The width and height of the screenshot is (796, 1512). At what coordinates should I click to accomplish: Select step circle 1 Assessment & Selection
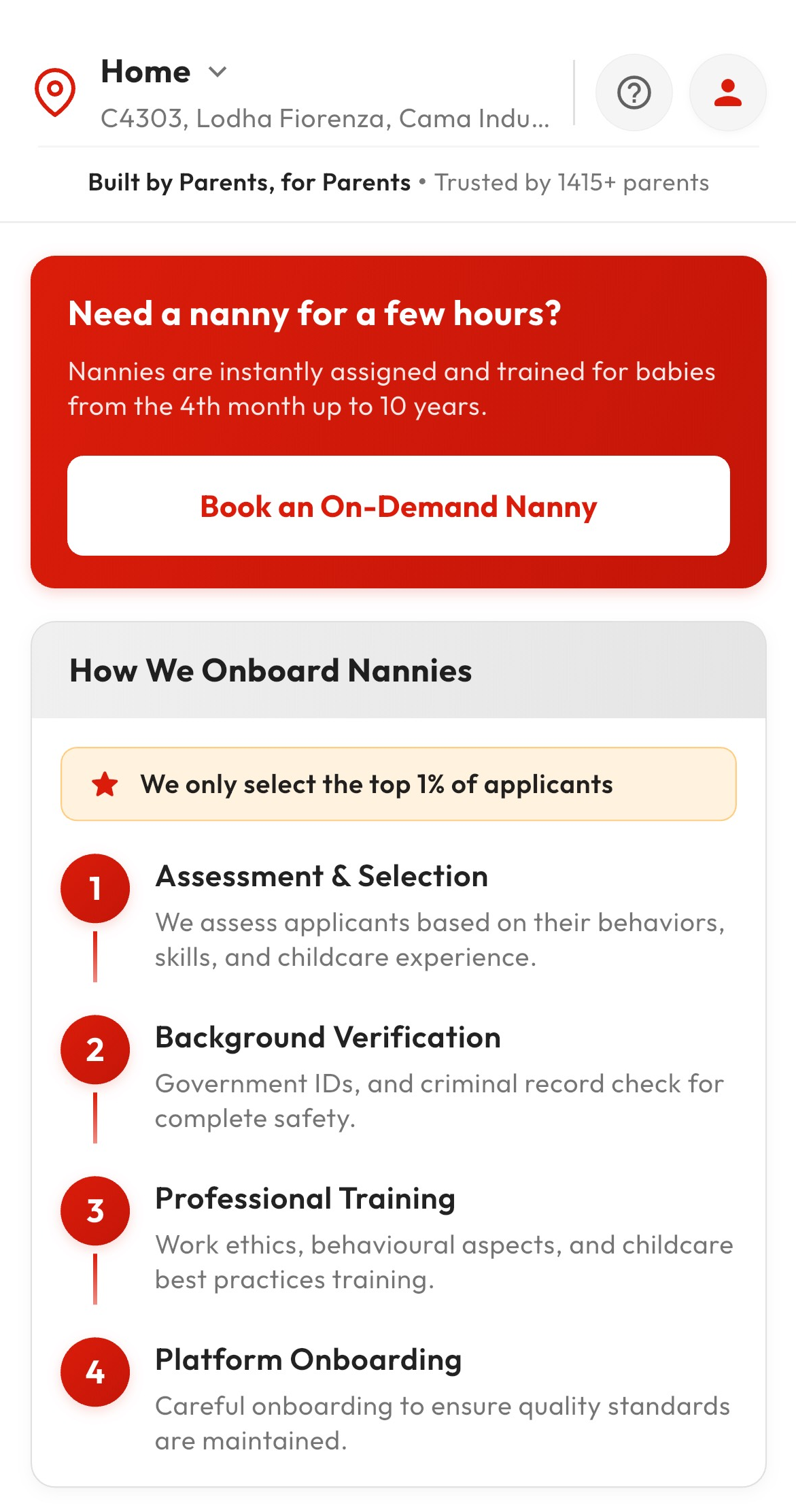[x=95, y=888]
